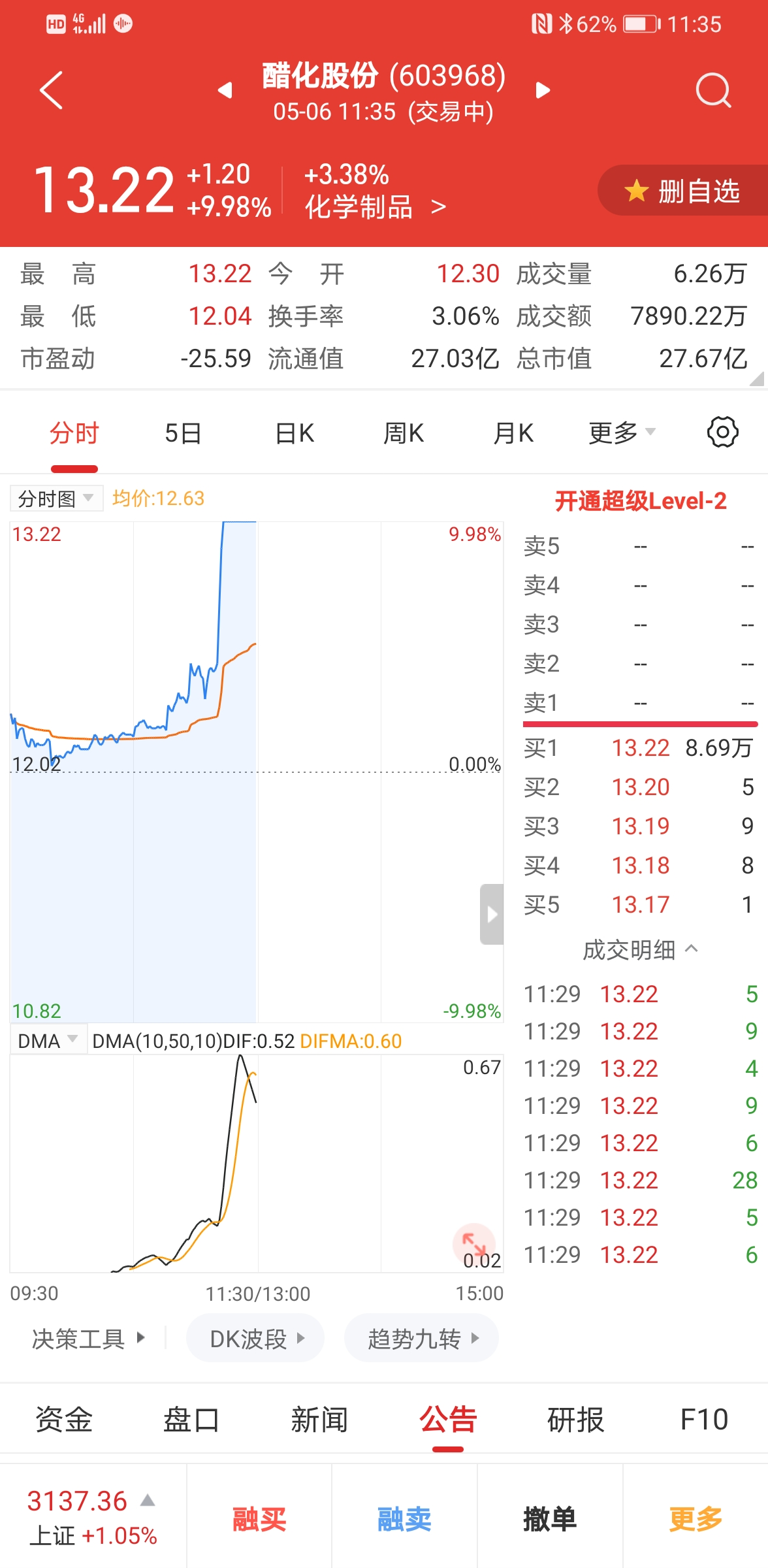This screenshot has height=1568, width=768.
Task: Open the 趋势九转 tool chip
Action: [x=421, y=1339]
